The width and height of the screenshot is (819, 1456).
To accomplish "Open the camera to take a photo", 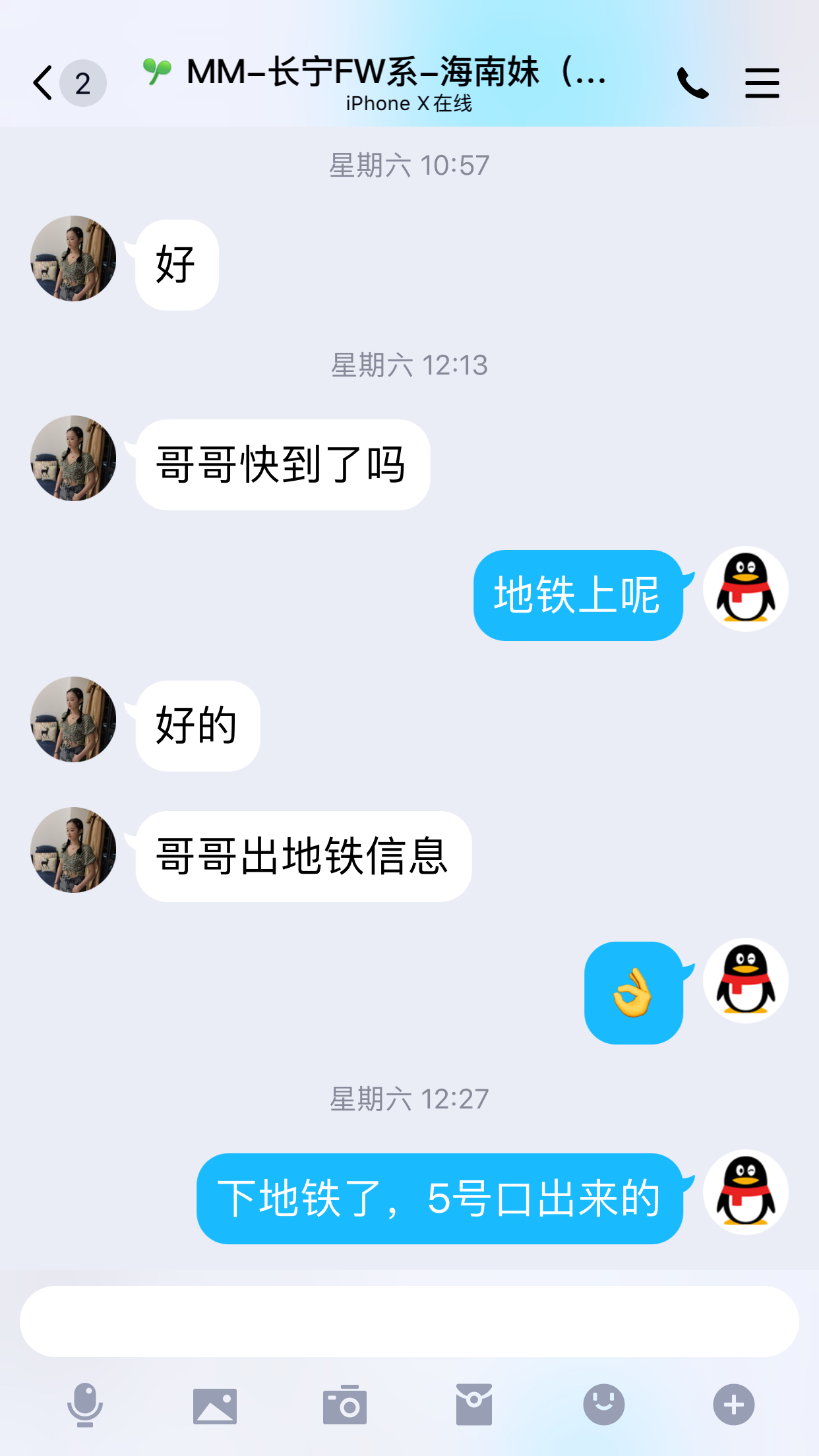I will (x=344, y=1403).
